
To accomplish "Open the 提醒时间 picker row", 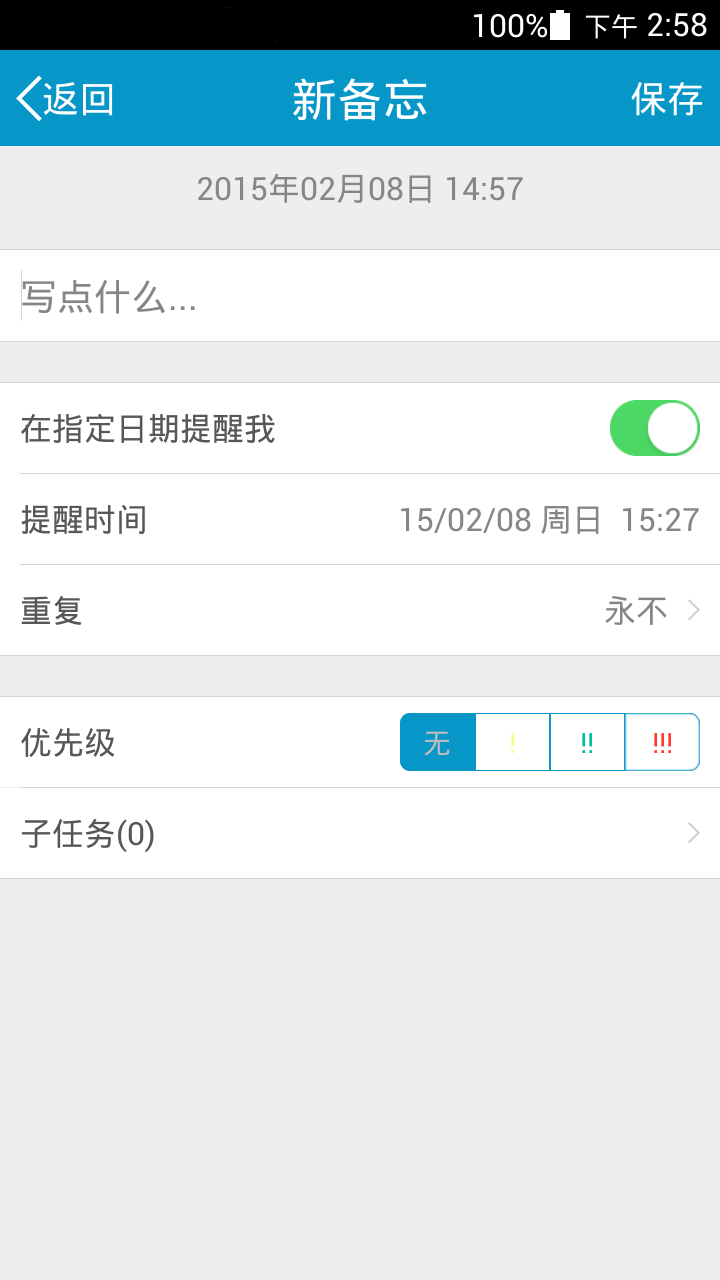I will [360, 519].
